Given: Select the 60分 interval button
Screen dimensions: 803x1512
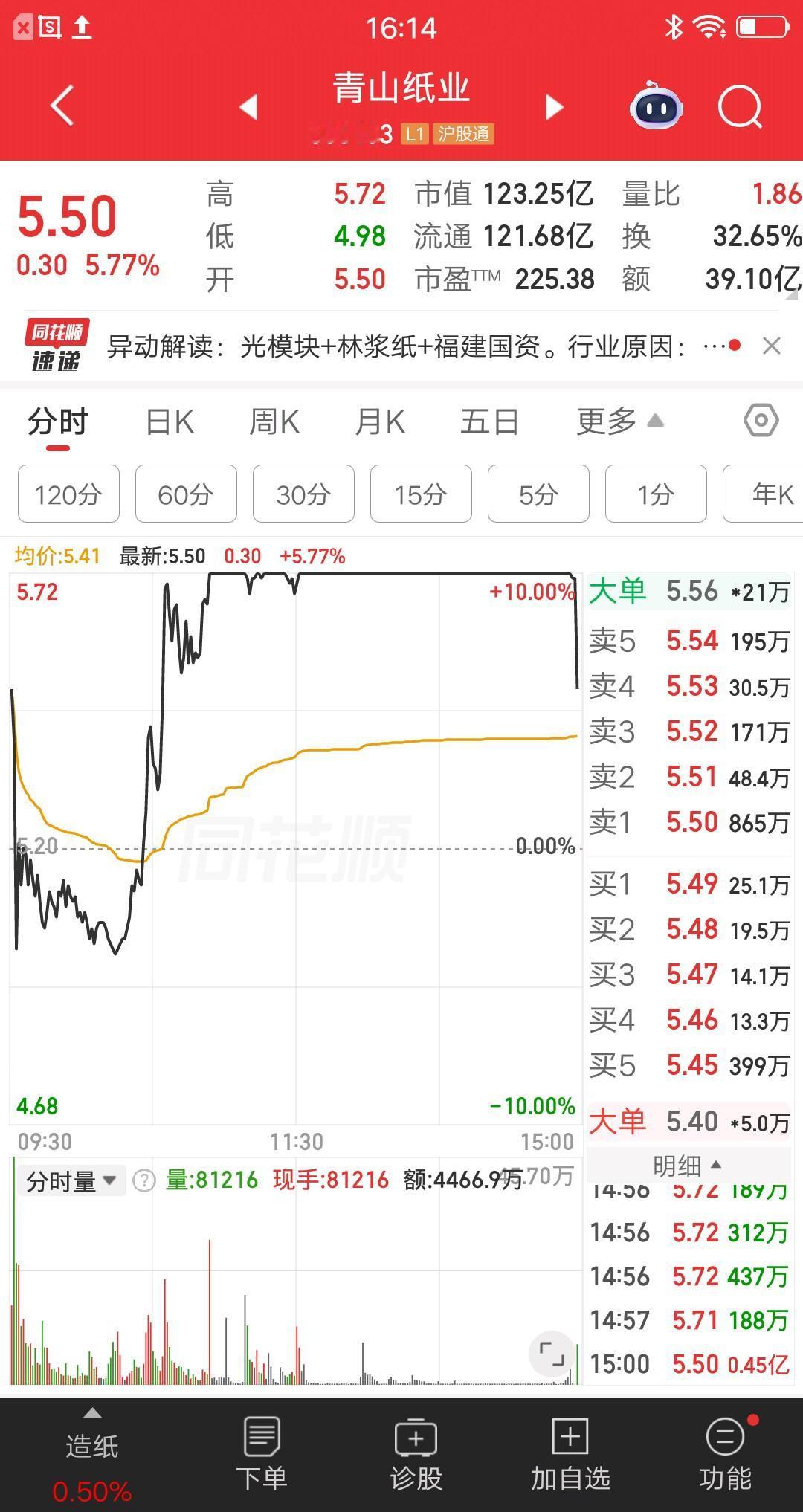Looking at the screenshot, I should tap(185, 494).
